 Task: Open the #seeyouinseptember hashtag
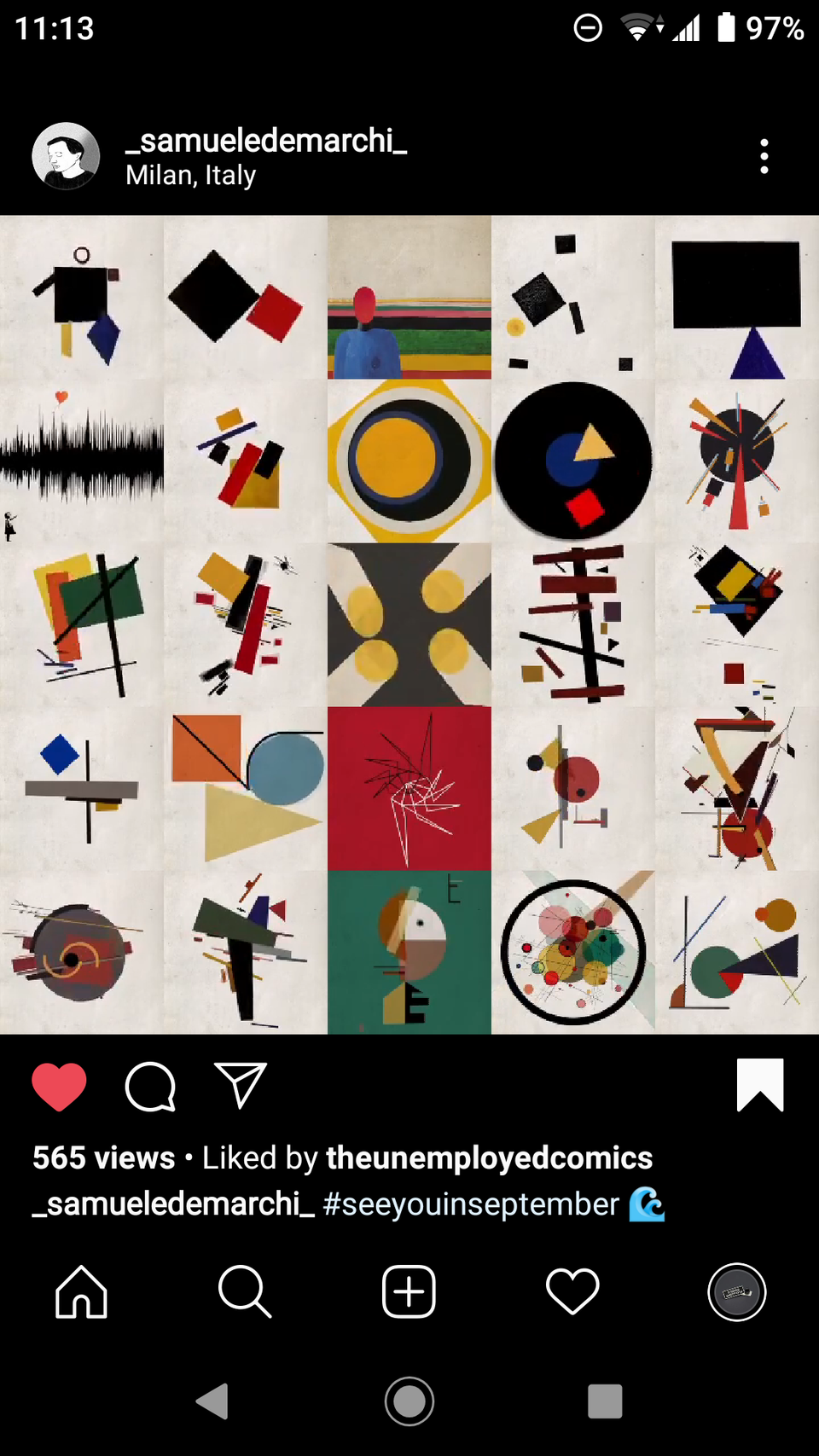[471, 1204]
